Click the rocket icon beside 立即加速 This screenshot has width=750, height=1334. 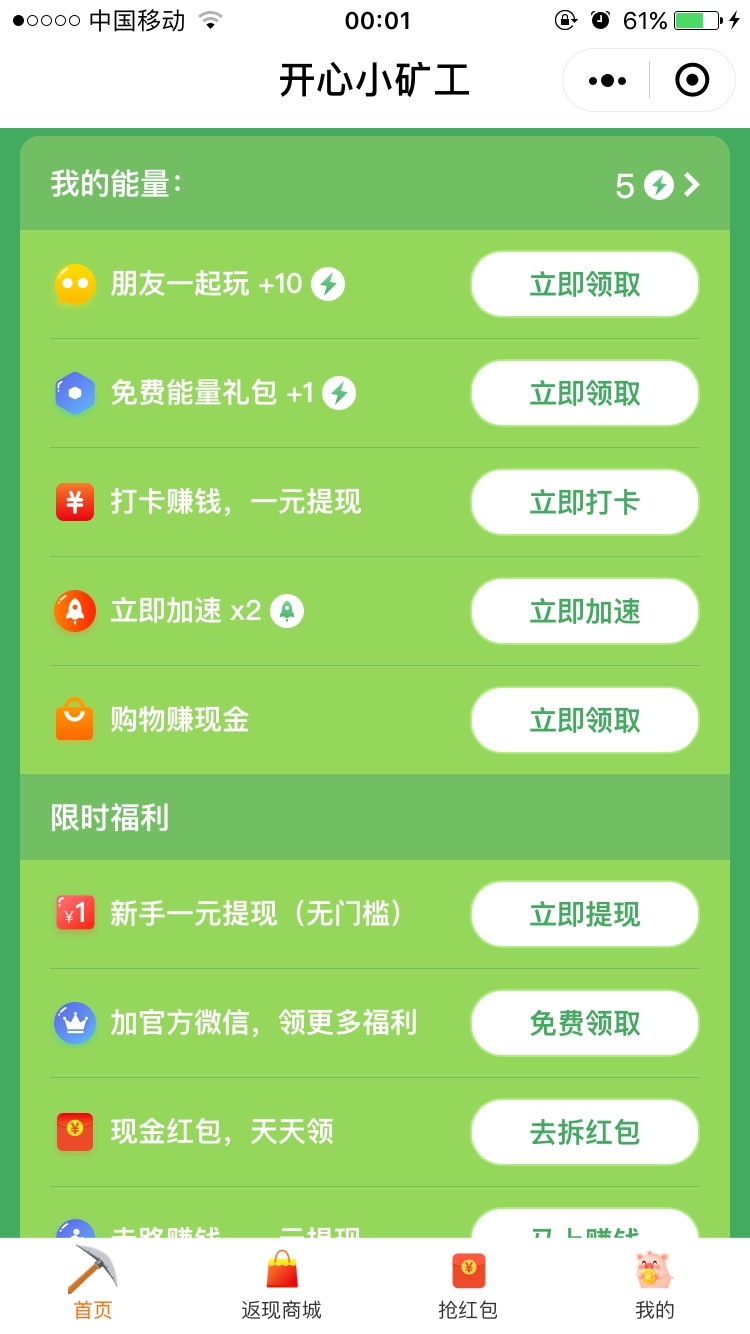click(x=75, y=611)
